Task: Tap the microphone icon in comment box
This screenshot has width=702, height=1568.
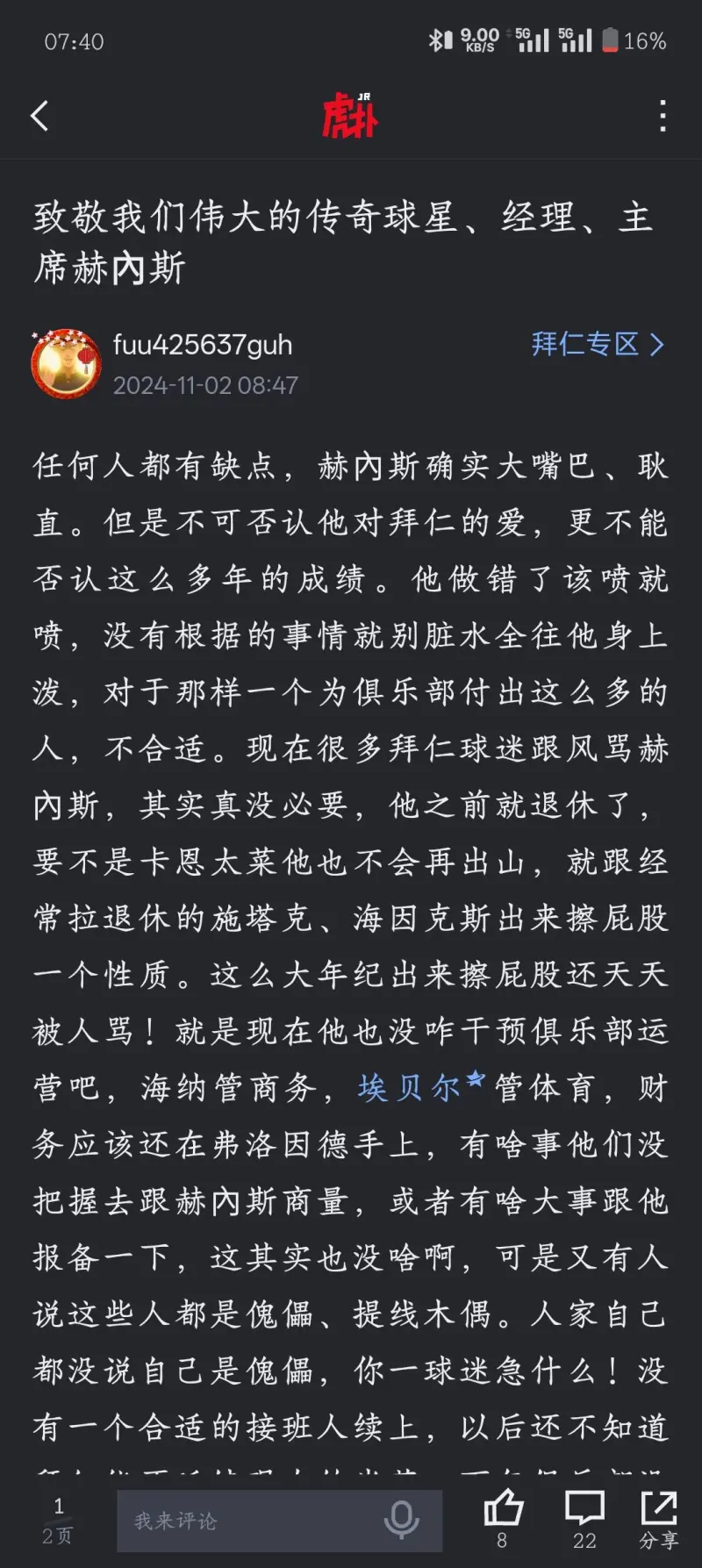Action: [x=402, y=1520]
